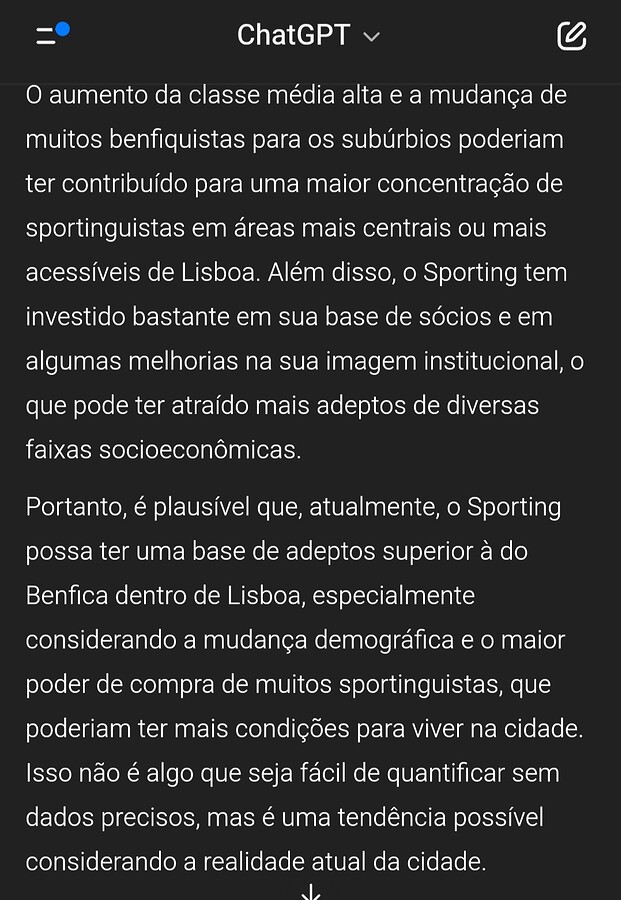
Task: Open the ChatGPT model selector dropdown
Action: (x=308, y=36)
